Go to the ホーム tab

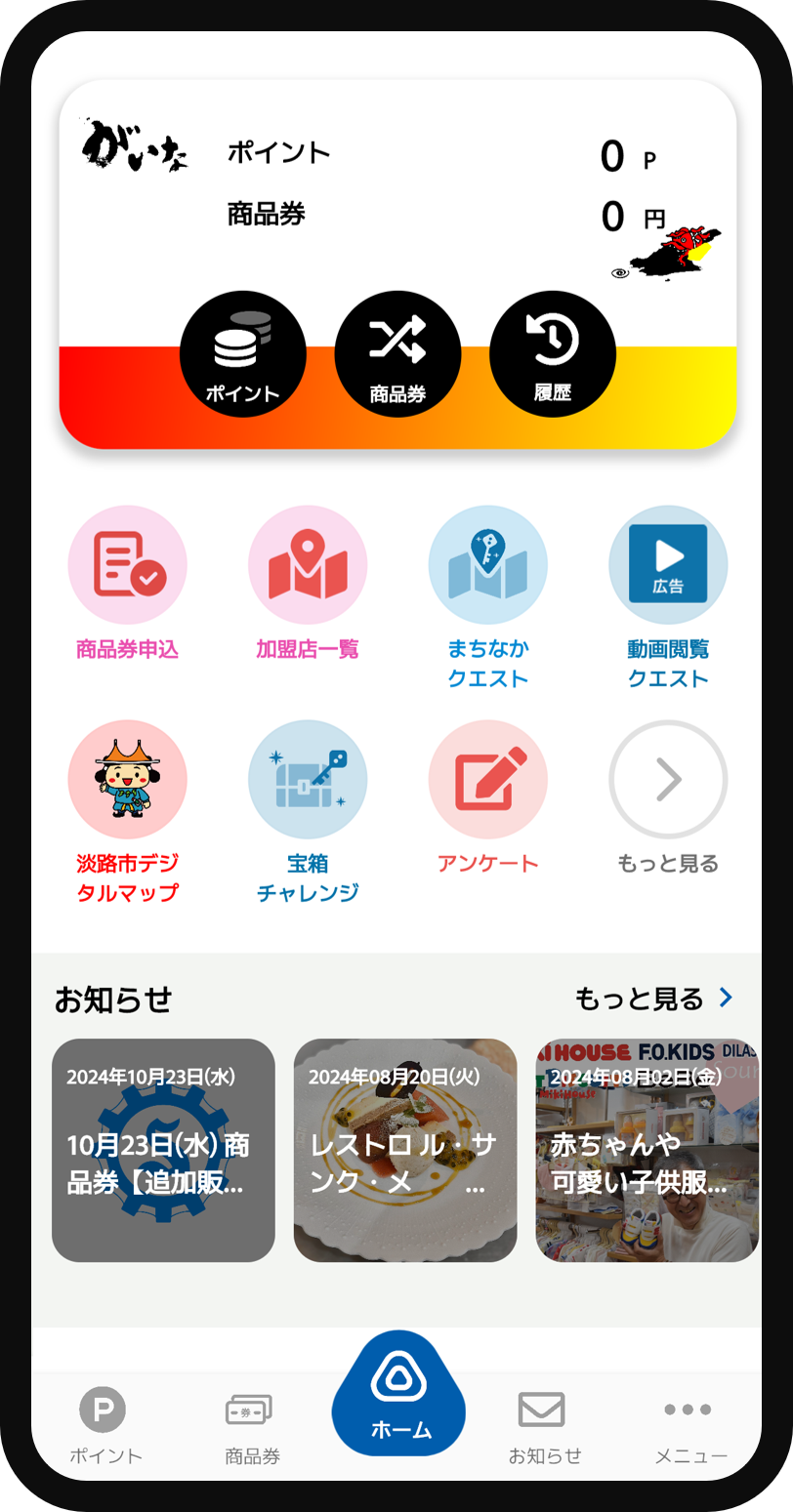pos(398,1394)
